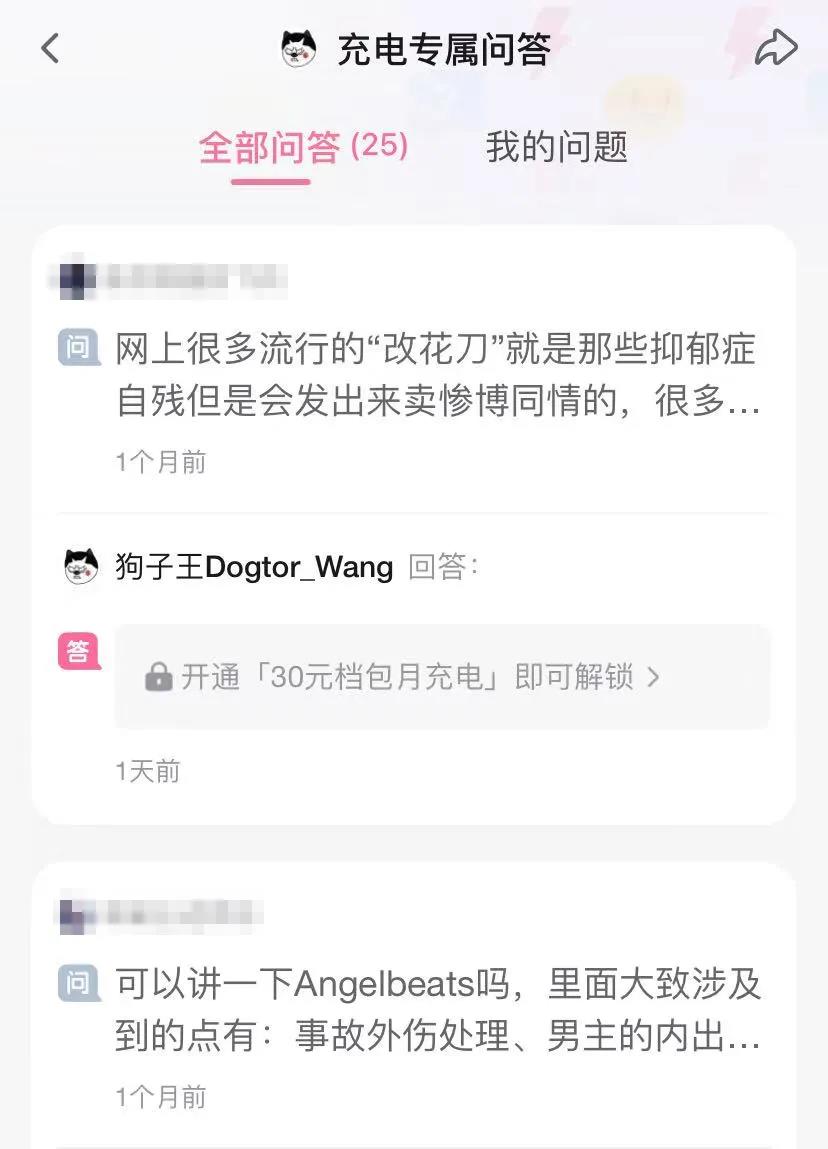Open the share icon at top right
828x1149 pixels.
click(x=775, y=45)
